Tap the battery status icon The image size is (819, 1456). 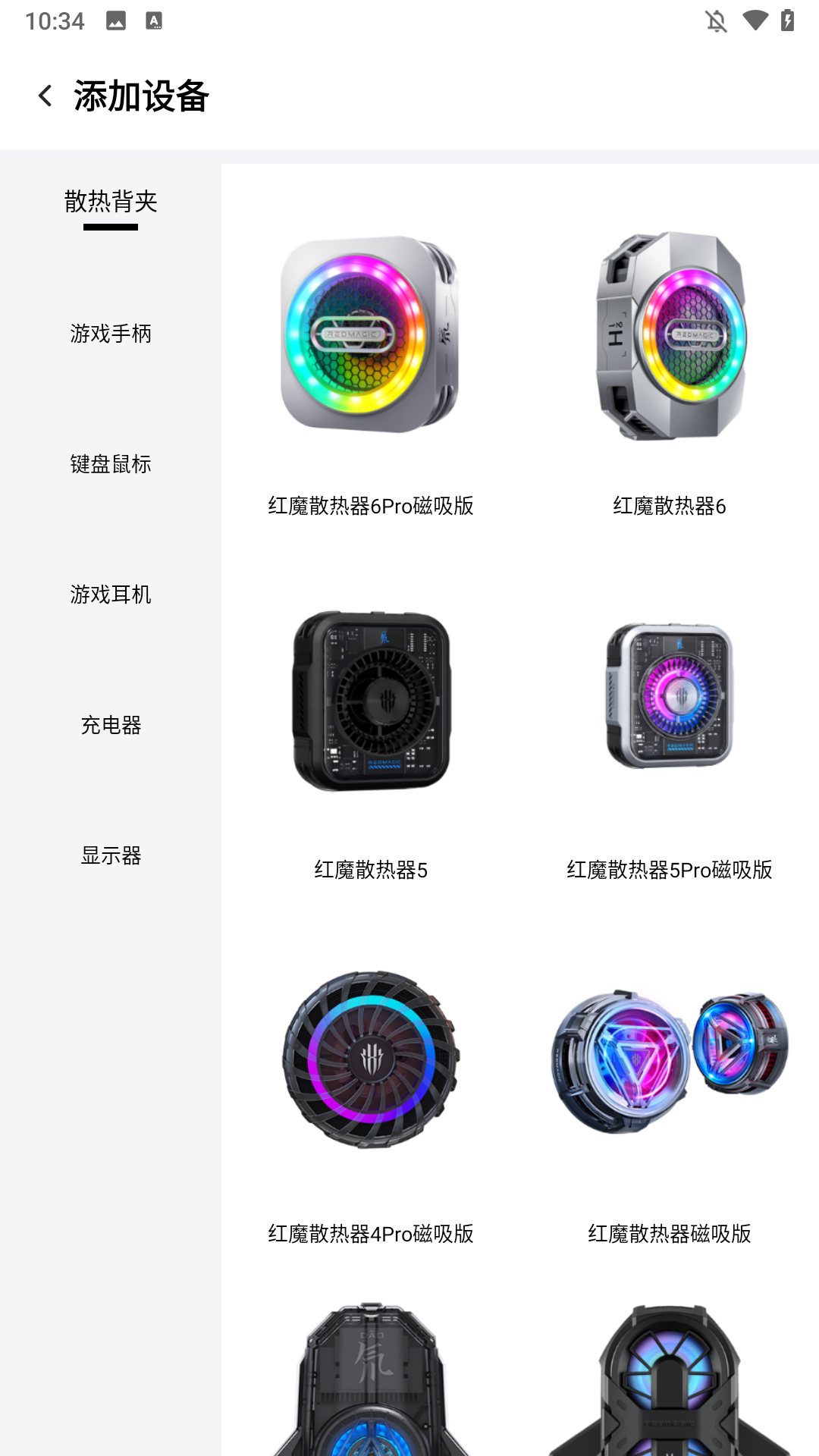[x=786, y=21]
